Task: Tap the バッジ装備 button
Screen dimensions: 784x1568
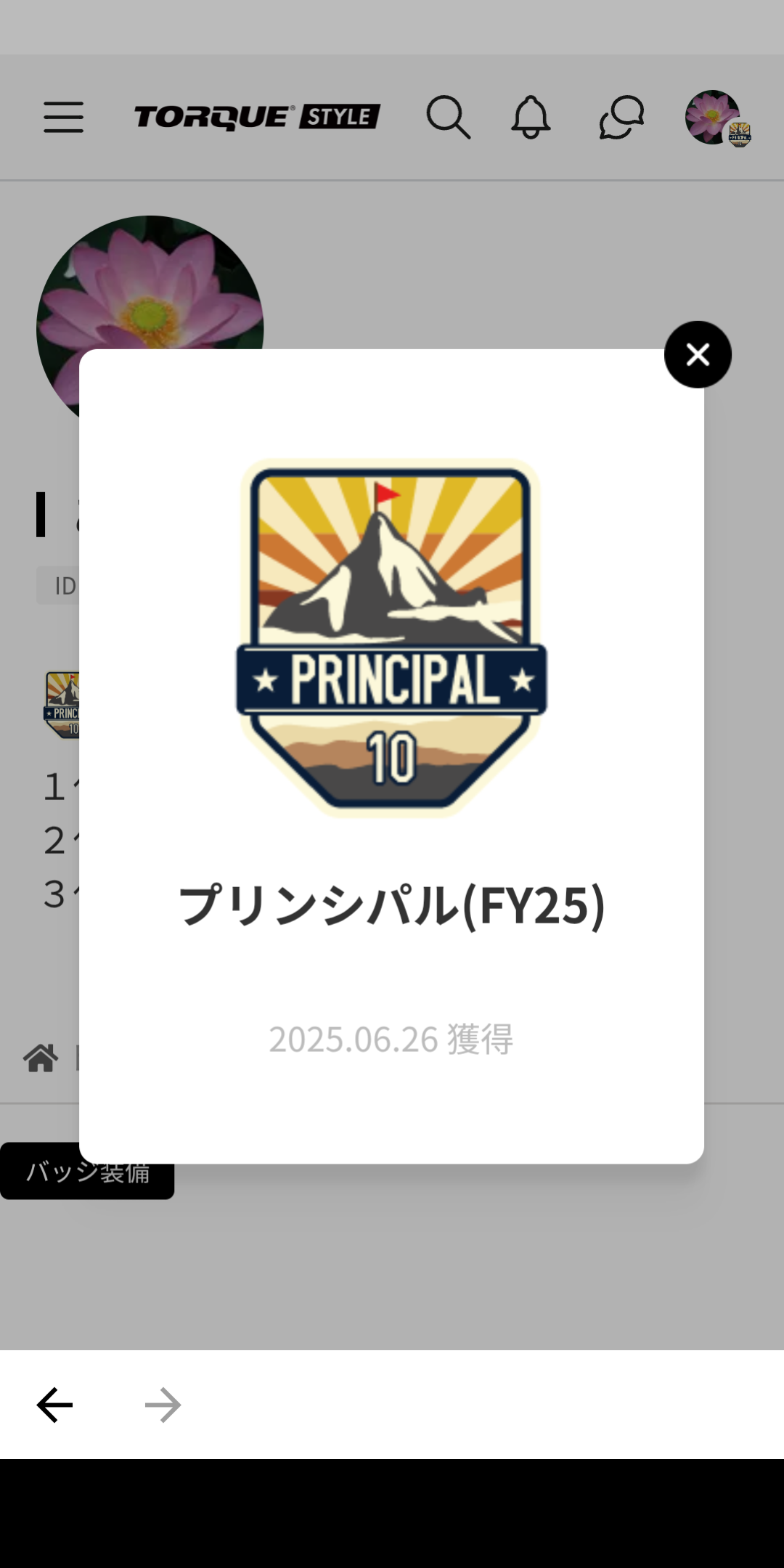Action: coord(87,1171)
